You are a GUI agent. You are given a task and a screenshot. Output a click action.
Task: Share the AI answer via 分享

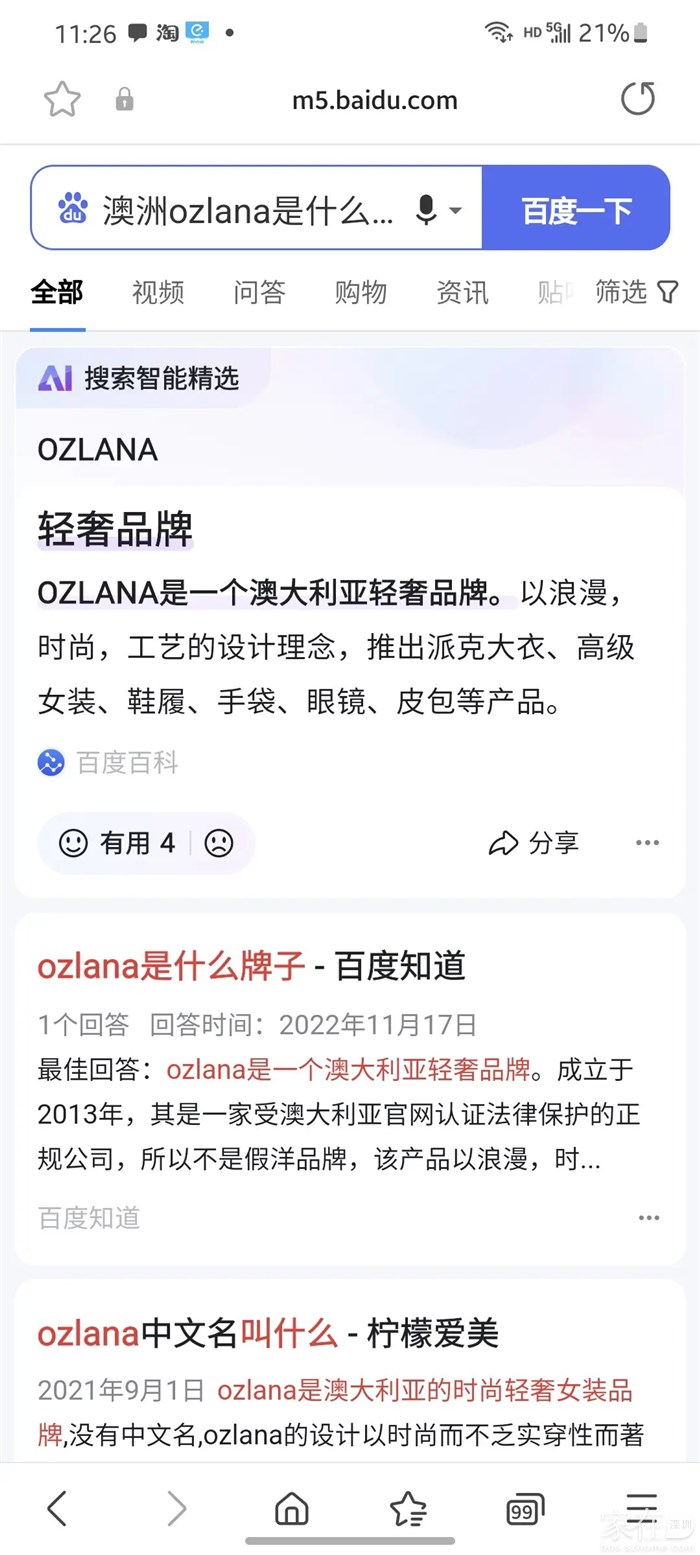pyautogui.click(x=534, y=843)
